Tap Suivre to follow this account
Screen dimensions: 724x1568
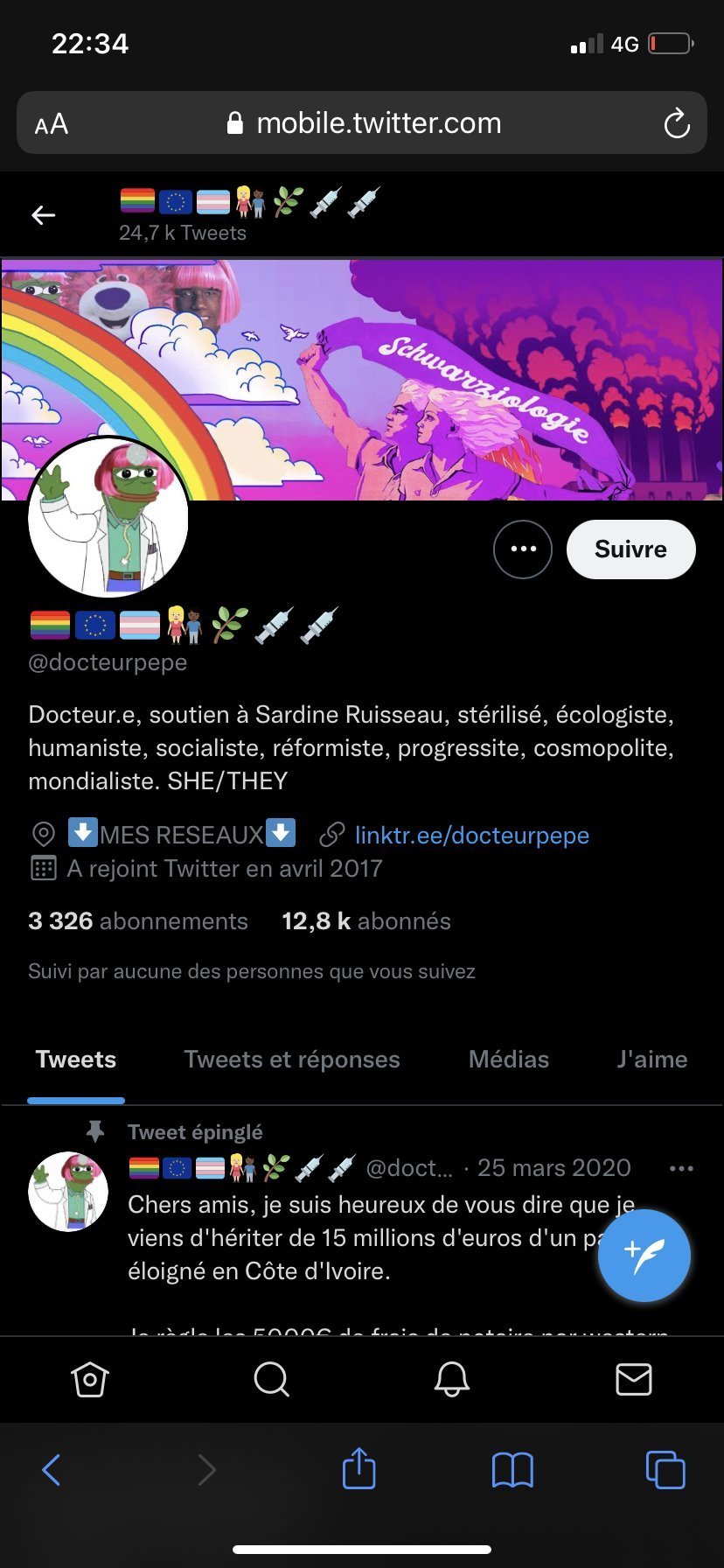click(631, 549)
